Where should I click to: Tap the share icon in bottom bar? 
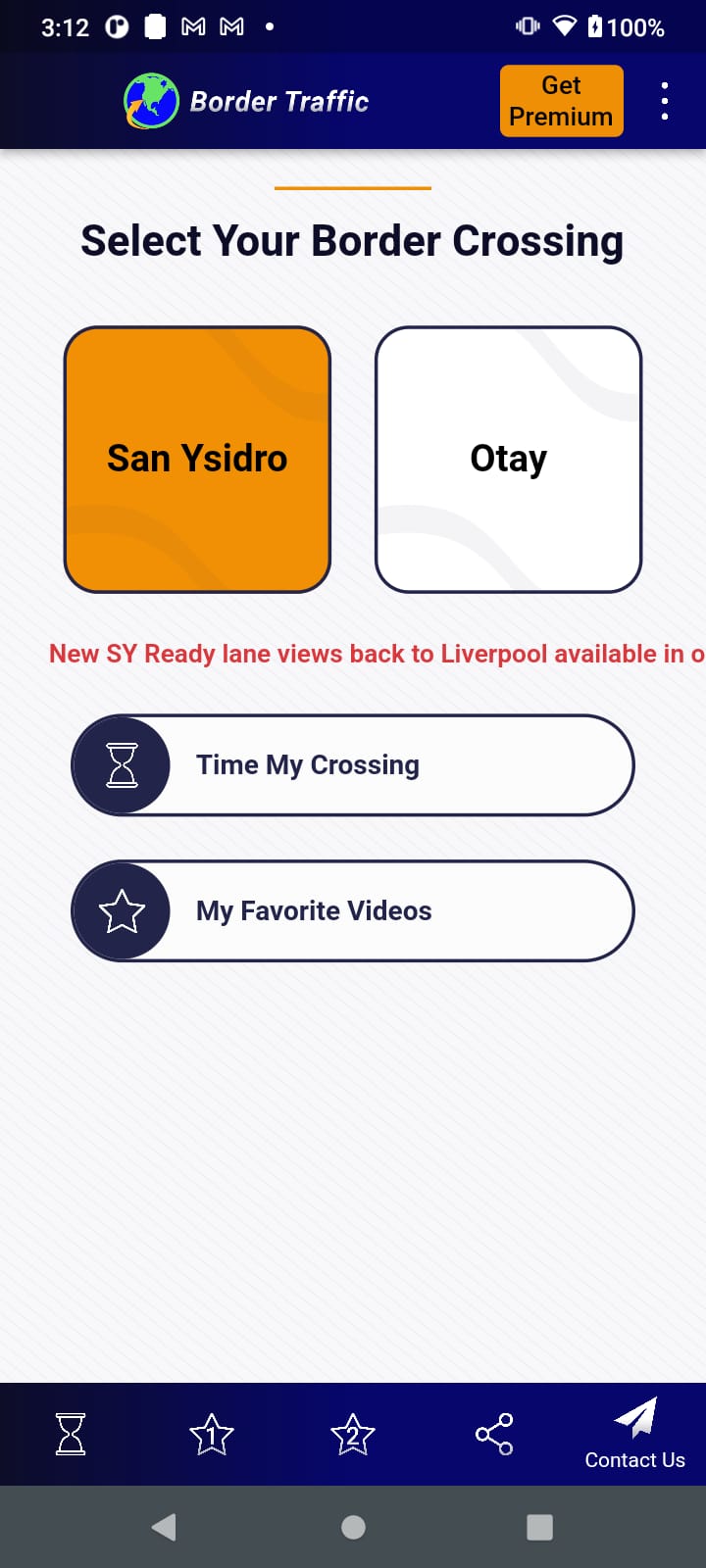494,1434
